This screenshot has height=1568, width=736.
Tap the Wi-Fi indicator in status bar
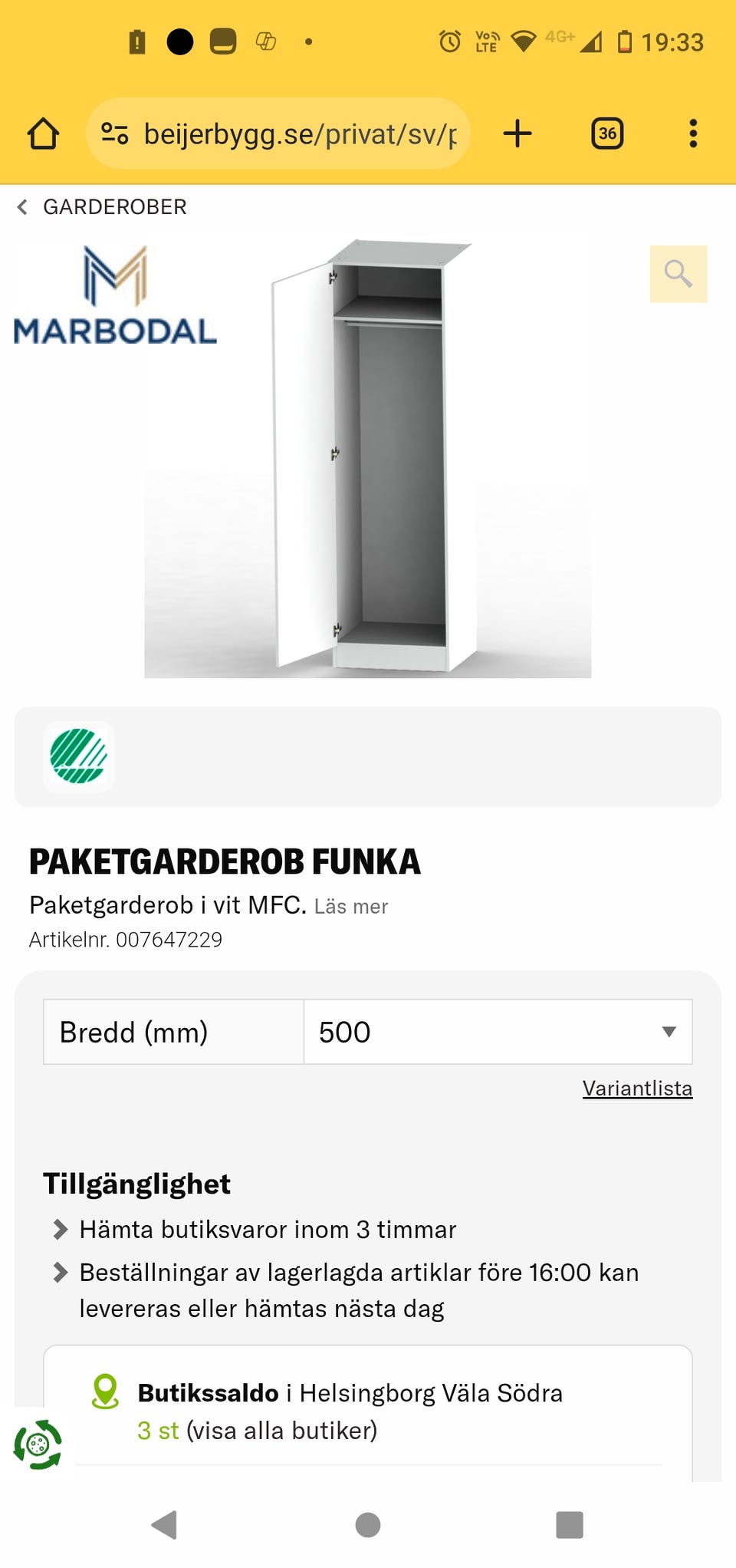click(524, 42)
